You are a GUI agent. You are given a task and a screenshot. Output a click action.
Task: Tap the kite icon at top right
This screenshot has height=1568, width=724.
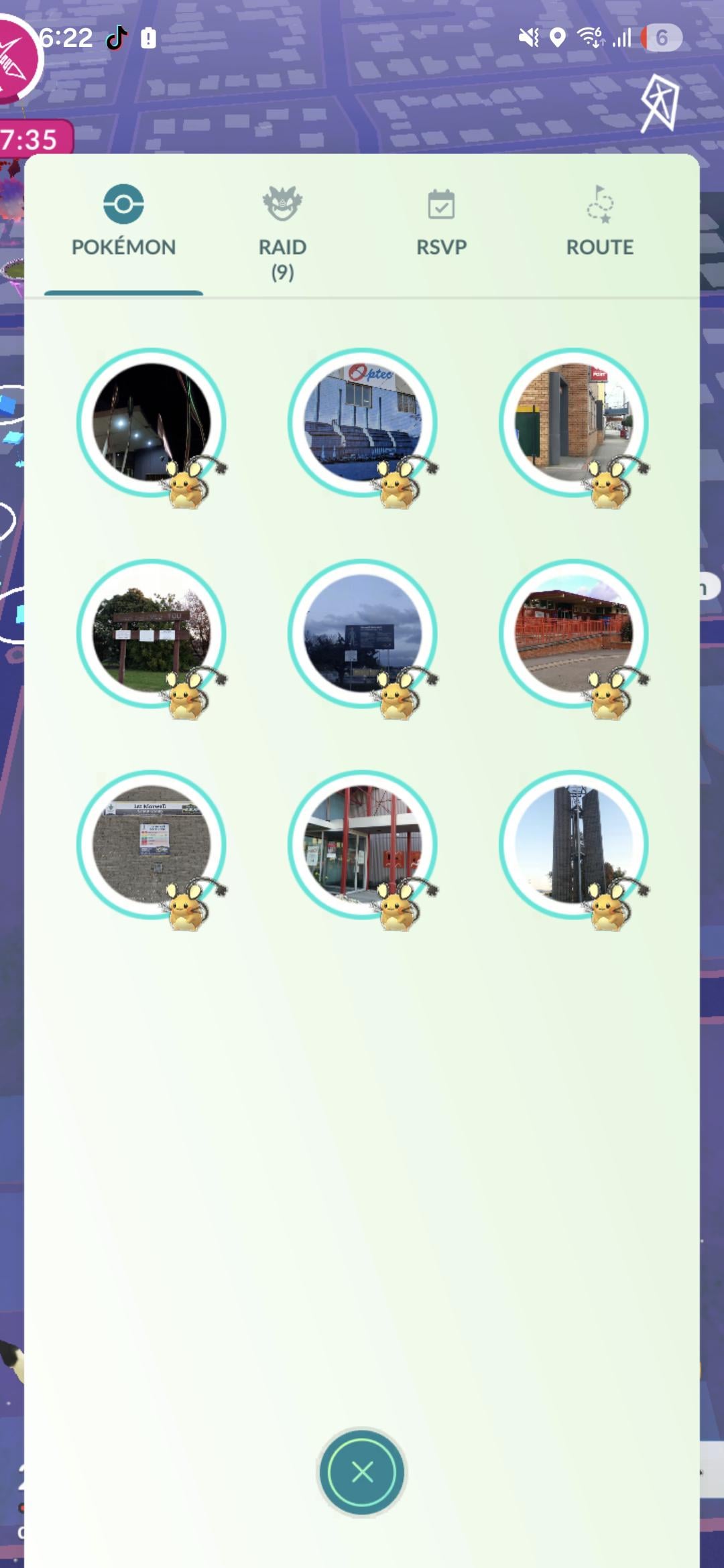point(660,104)
